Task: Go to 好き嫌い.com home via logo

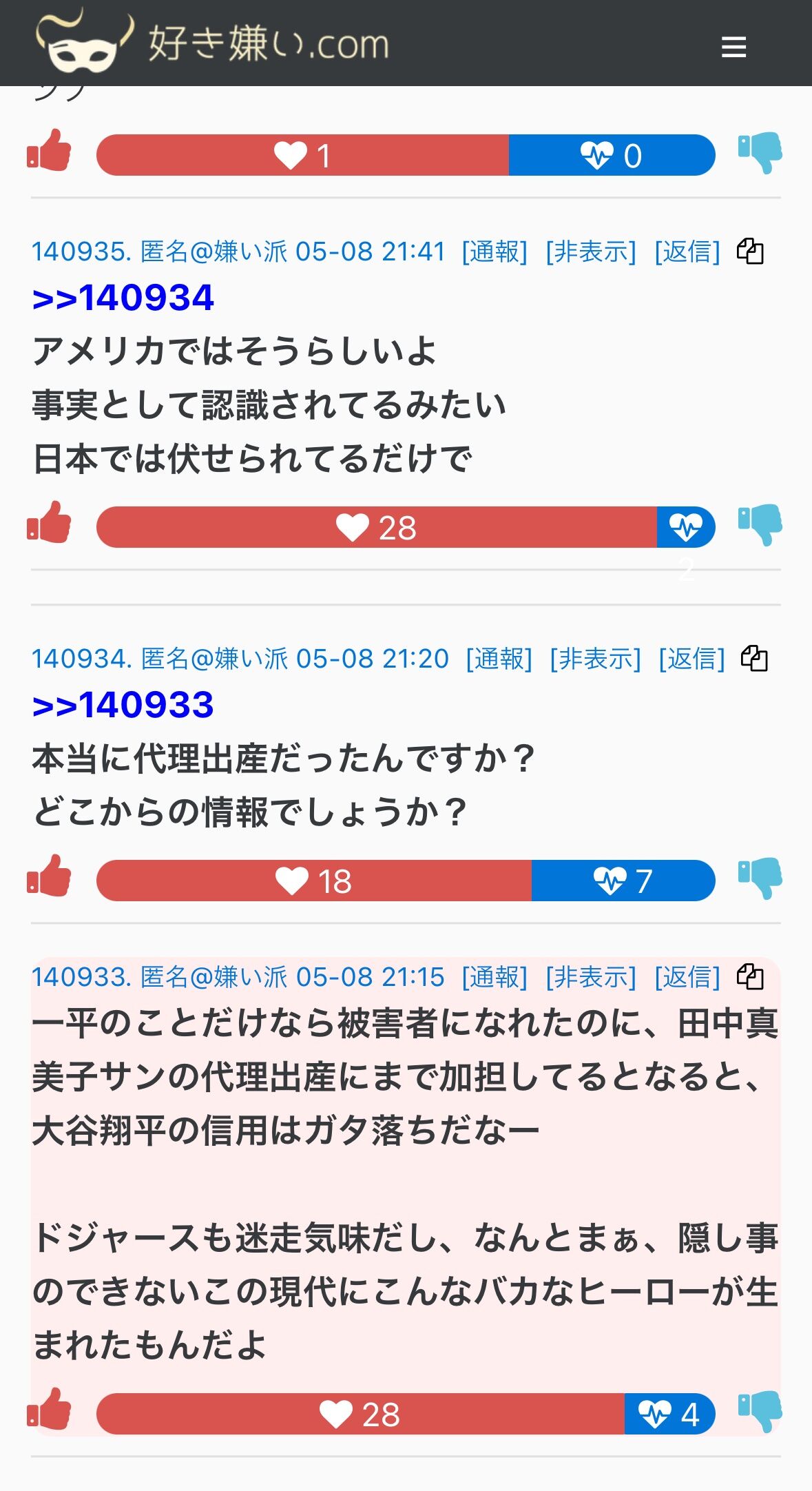Action: coord(212,41)
